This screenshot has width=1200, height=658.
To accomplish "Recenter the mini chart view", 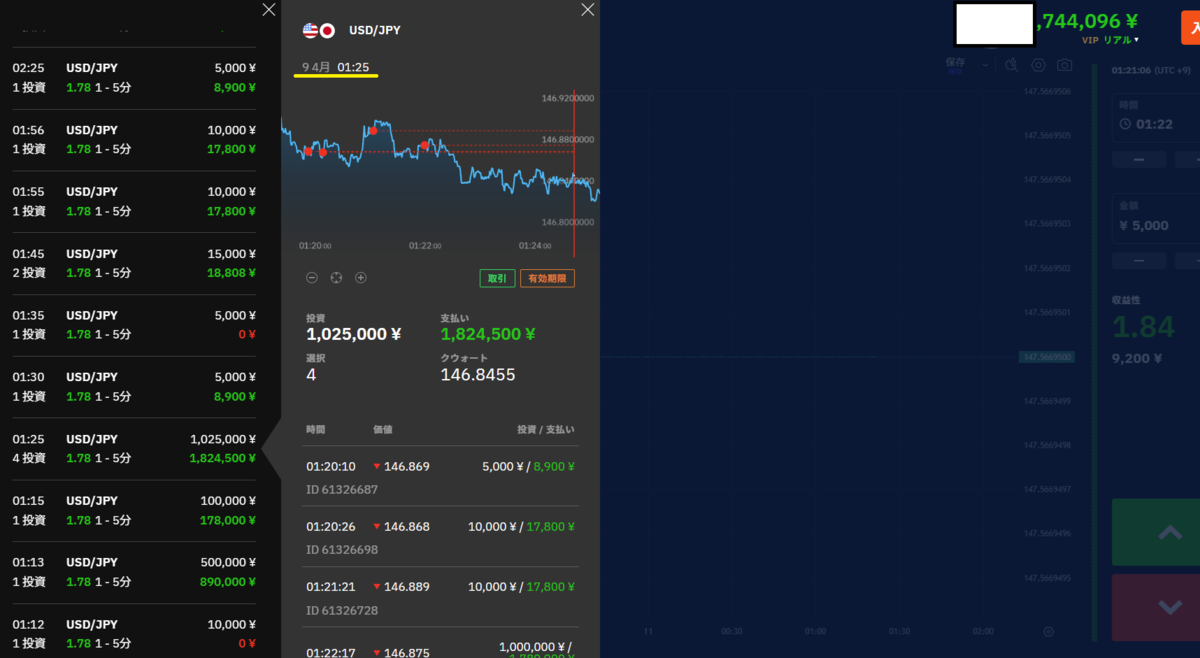I will pos(336,278).
